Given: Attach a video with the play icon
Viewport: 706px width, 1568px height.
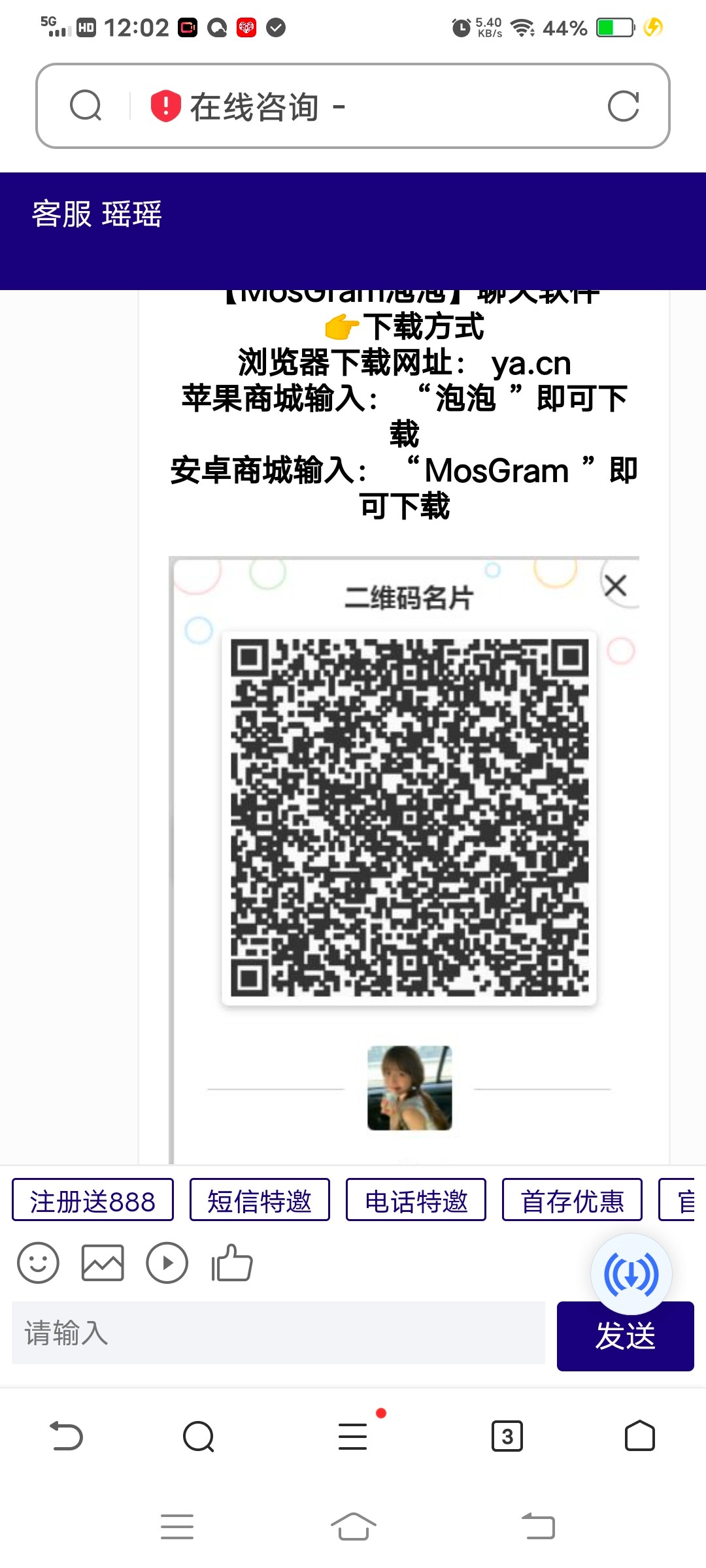Looking at the screenshot, I should click(167, 1262).
